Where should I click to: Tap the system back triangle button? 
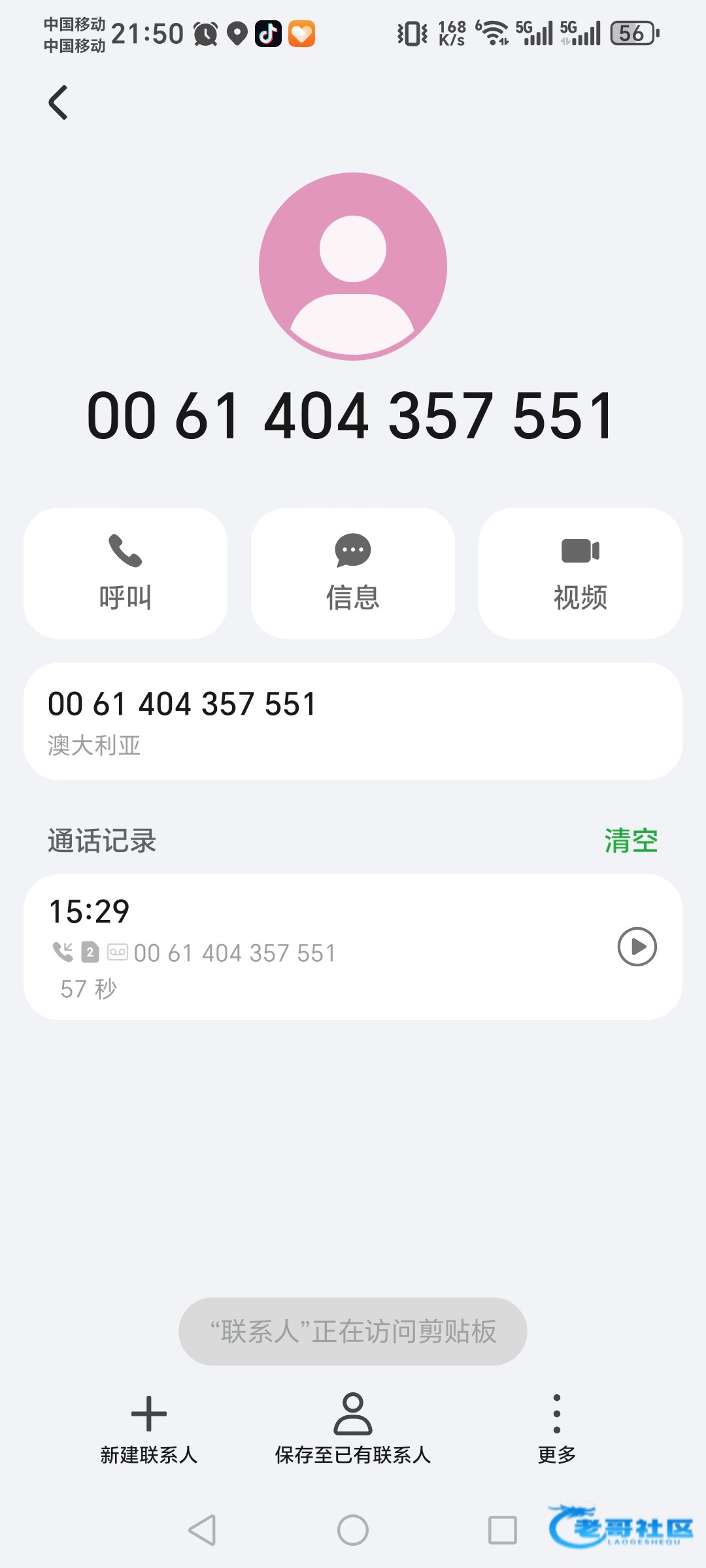point(202,1530)
